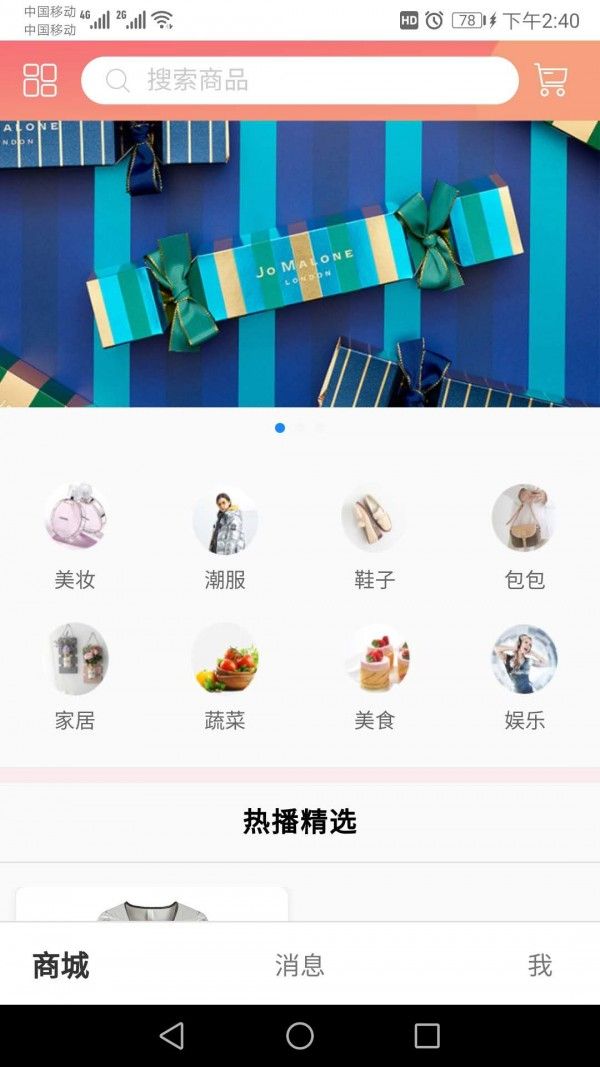Image resolution: width=600 pixels, height=1067 pixels.
Task: Switch to the 我 tab
Action: 540,965
